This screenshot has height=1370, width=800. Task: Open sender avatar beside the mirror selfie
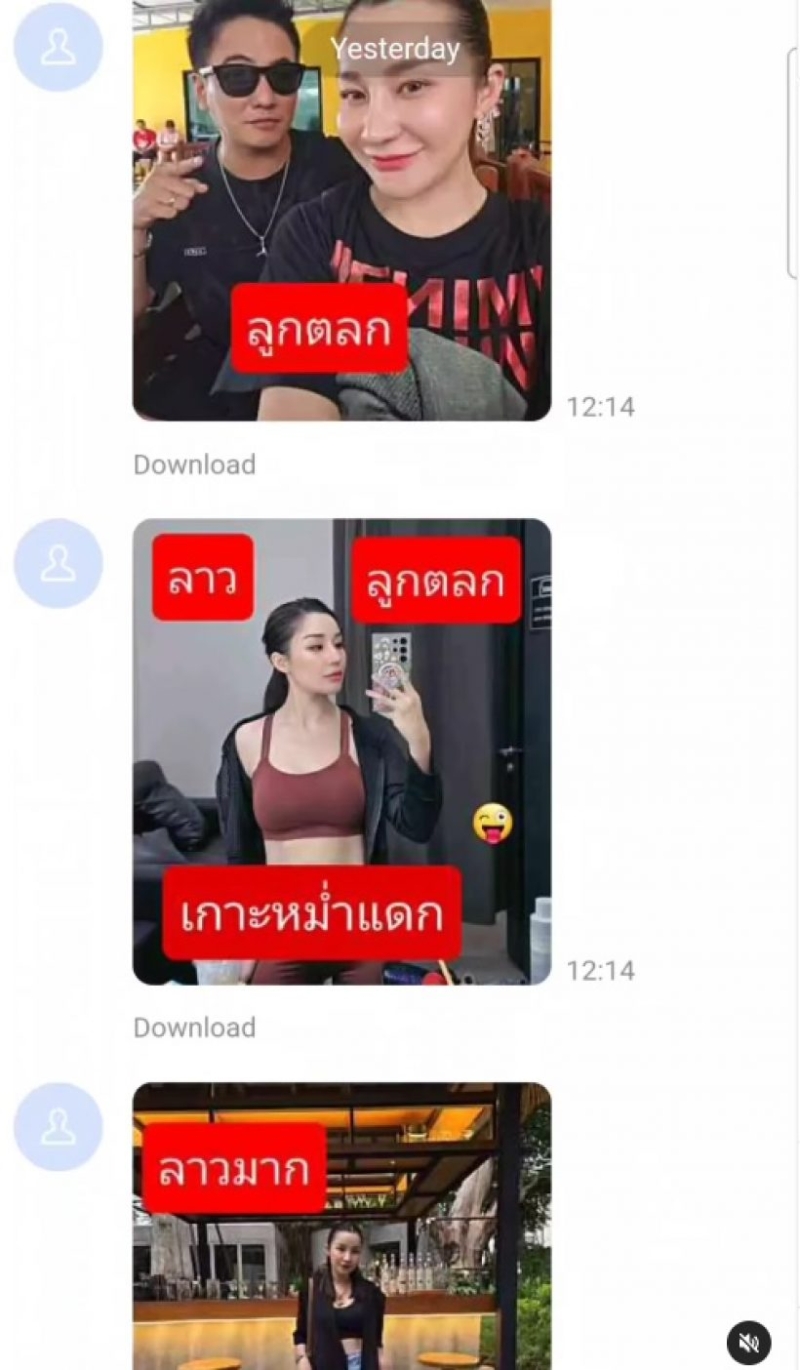pos(58,563)
